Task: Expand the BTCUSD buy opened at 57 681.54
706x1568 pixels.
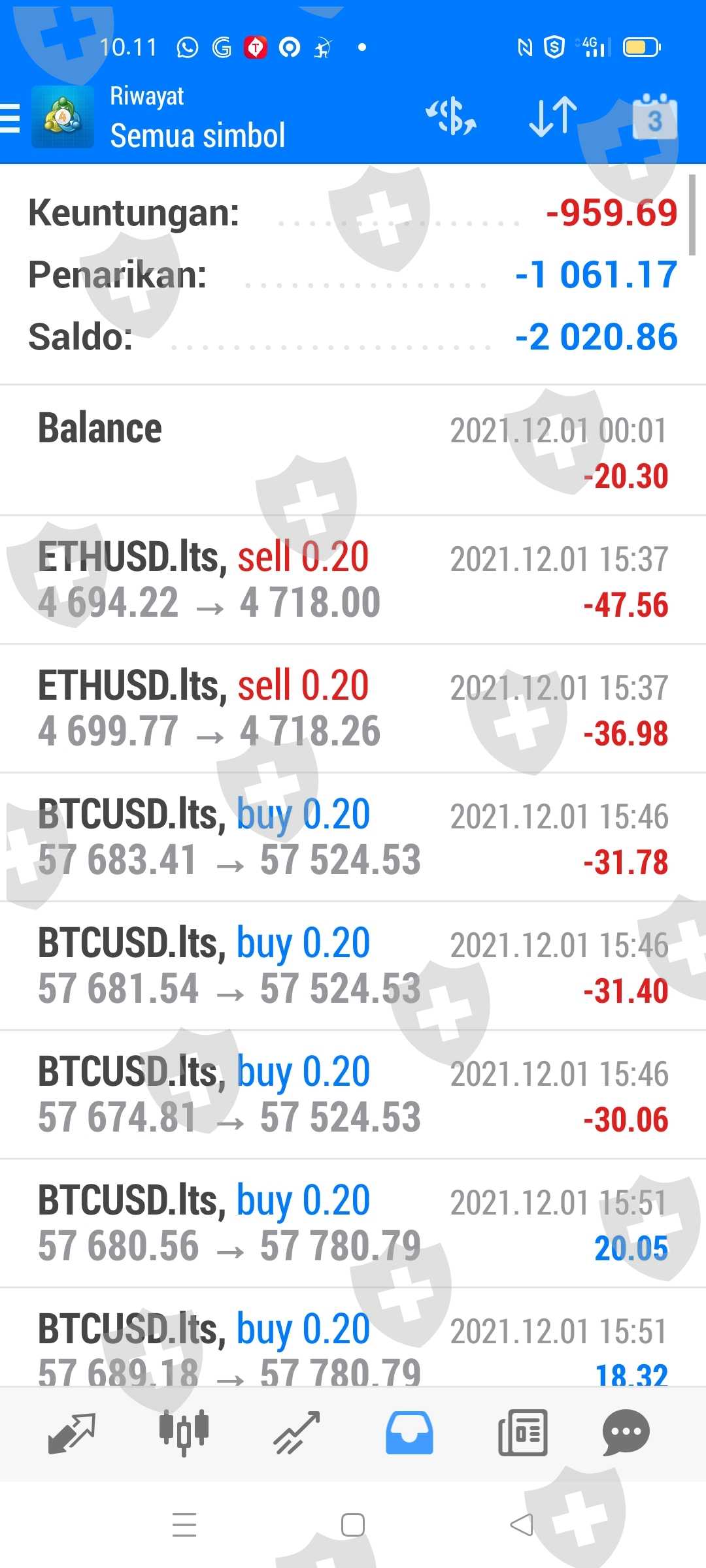Action: click(x=353, y=966)
